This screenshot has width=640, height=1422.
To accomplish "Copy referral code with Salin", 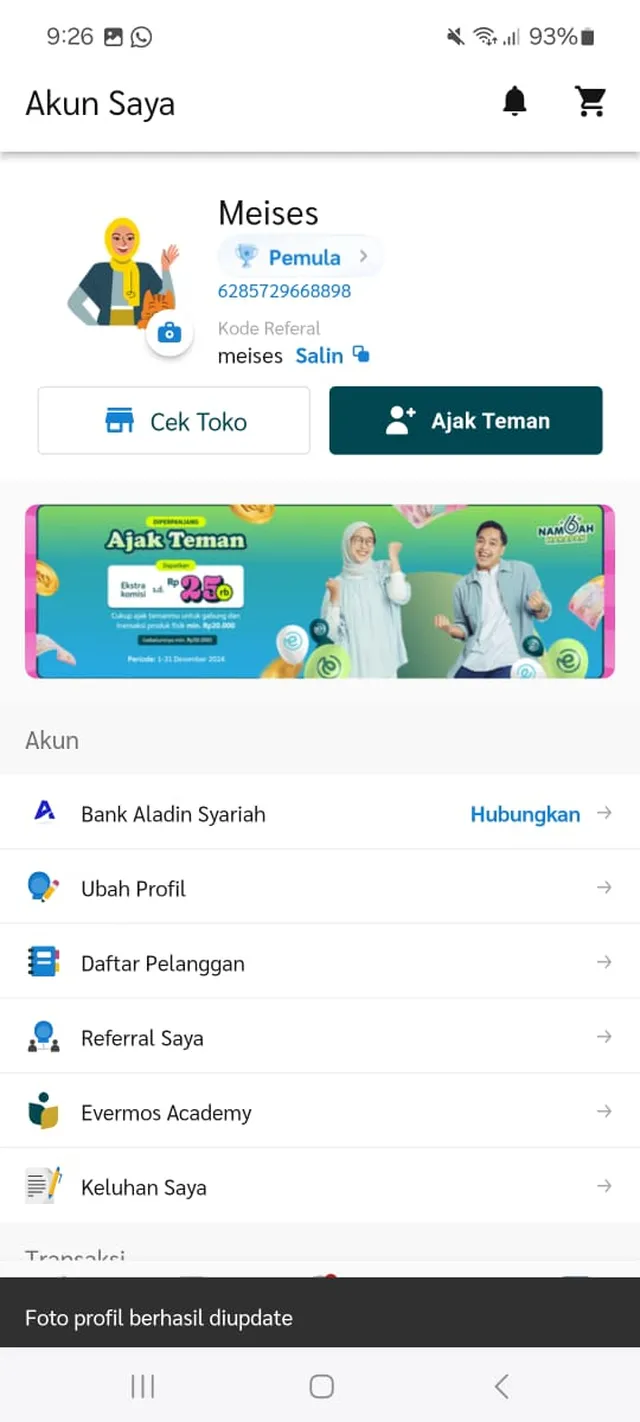I will (x=332, y=356).
